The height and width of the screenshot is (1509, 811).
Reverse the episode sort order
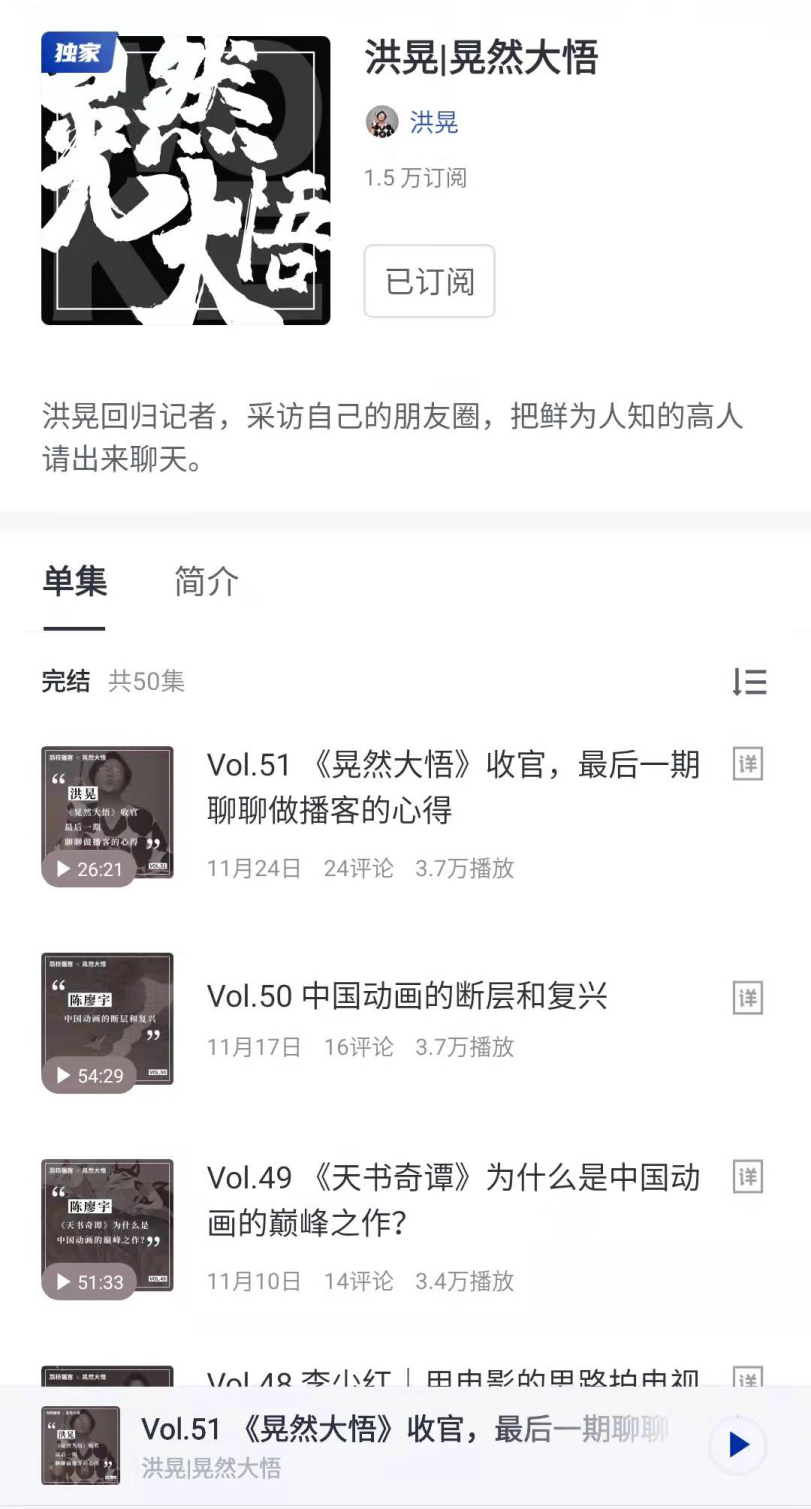pyautogui.click(x=748, y=682)
